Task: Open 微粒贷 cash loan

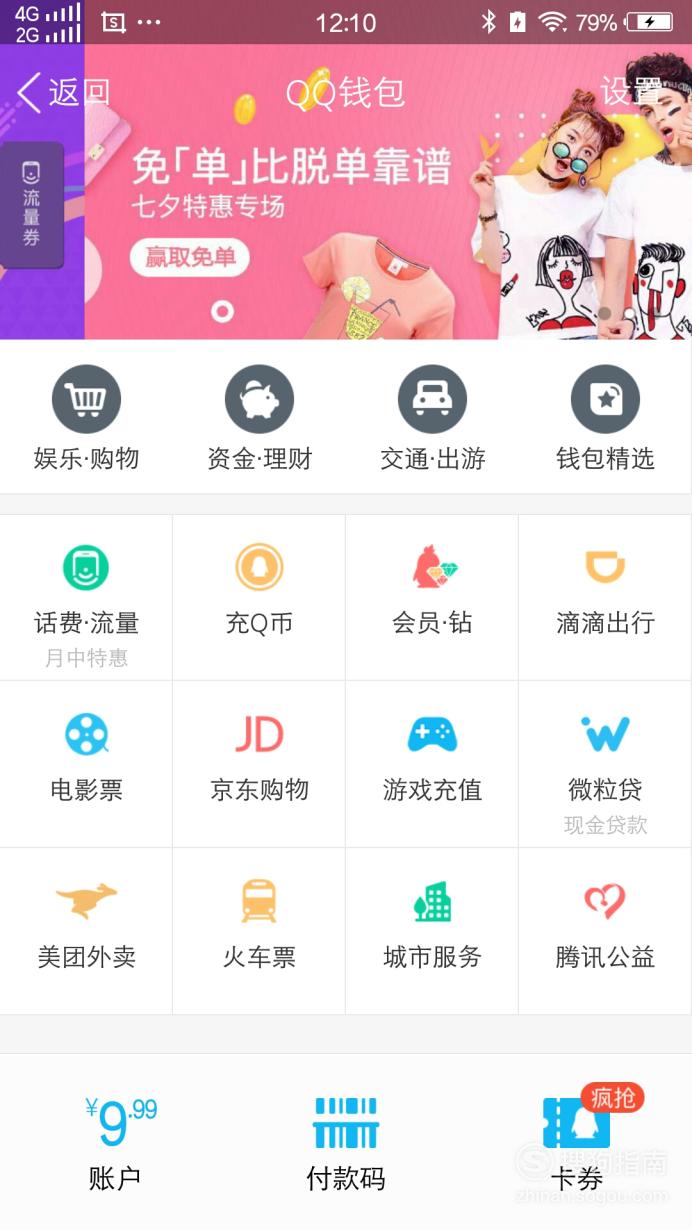Action: click(605, 764)
